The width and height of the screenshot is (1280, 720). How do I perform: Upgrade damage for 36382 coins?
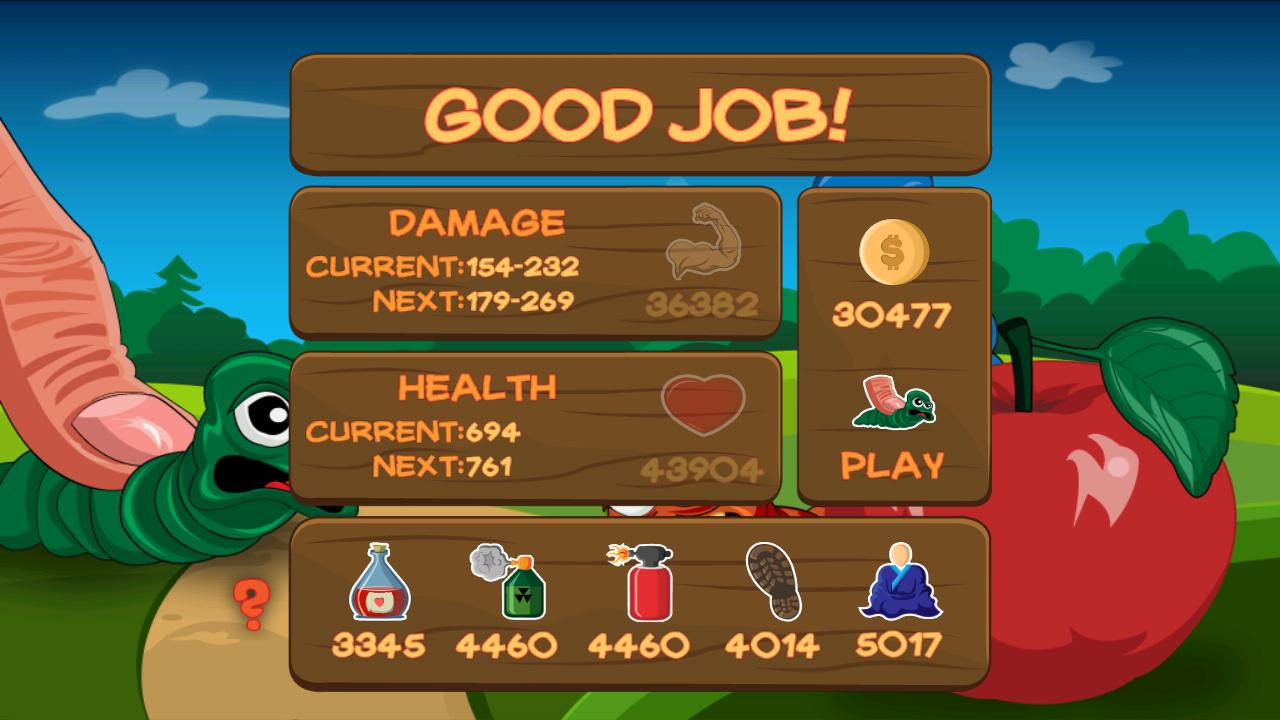click(x=703, y=260)
